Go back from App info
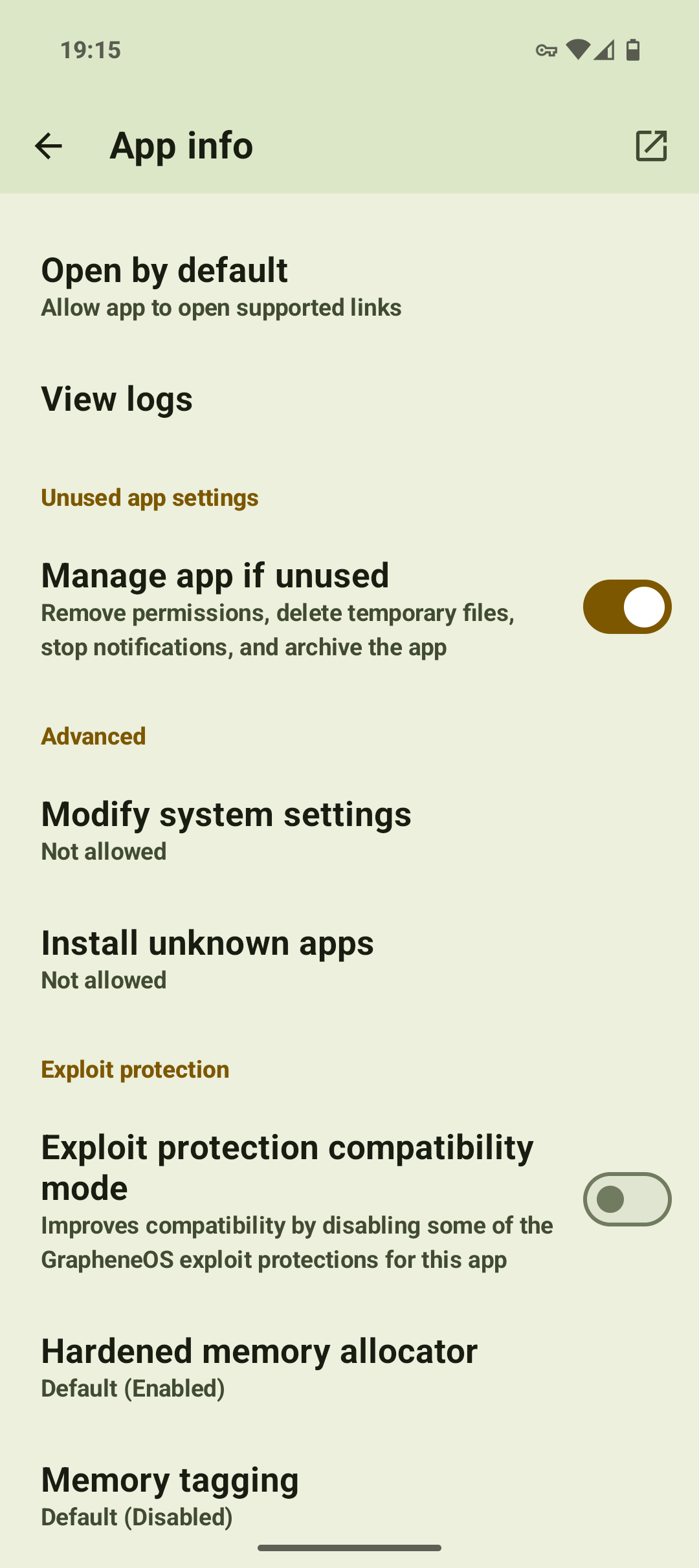This screenshot has width=699, height=1568. click(x=49, y=146)
